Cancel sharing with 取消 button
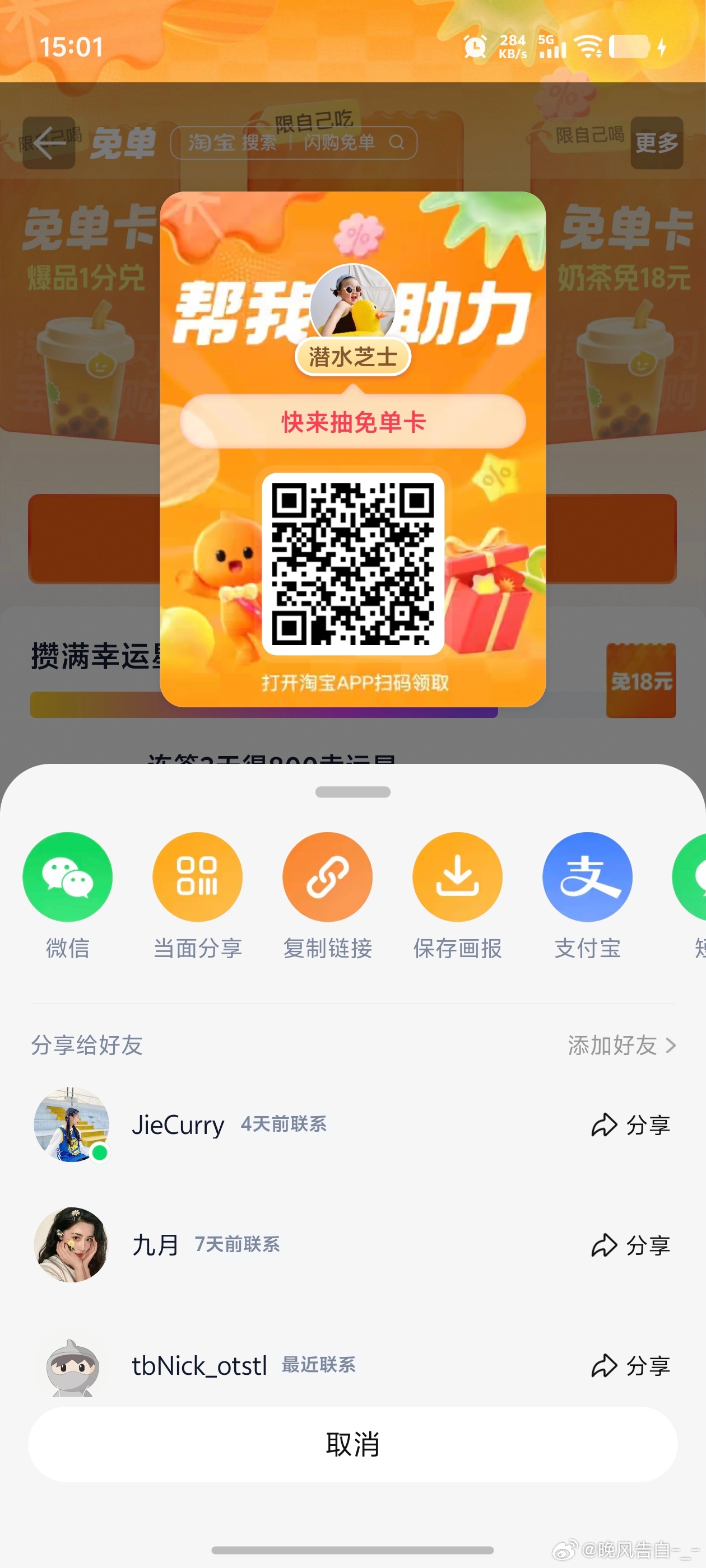This screenshot has width=706, height=1568. click(x=352, y=1444)
